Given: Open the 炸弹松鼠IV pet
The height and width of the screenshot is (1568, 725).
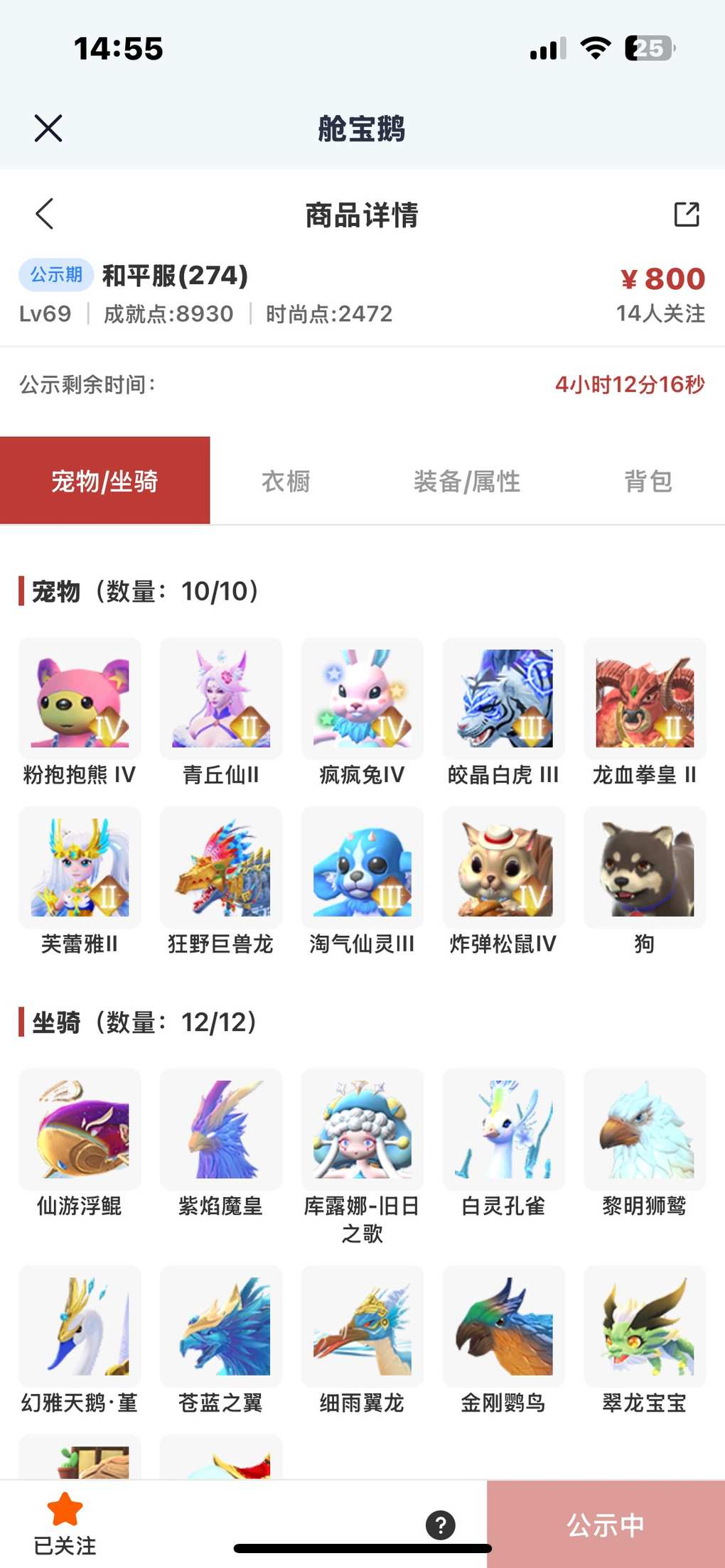Looking at the screenshot, I should click(x=503, y=868).
